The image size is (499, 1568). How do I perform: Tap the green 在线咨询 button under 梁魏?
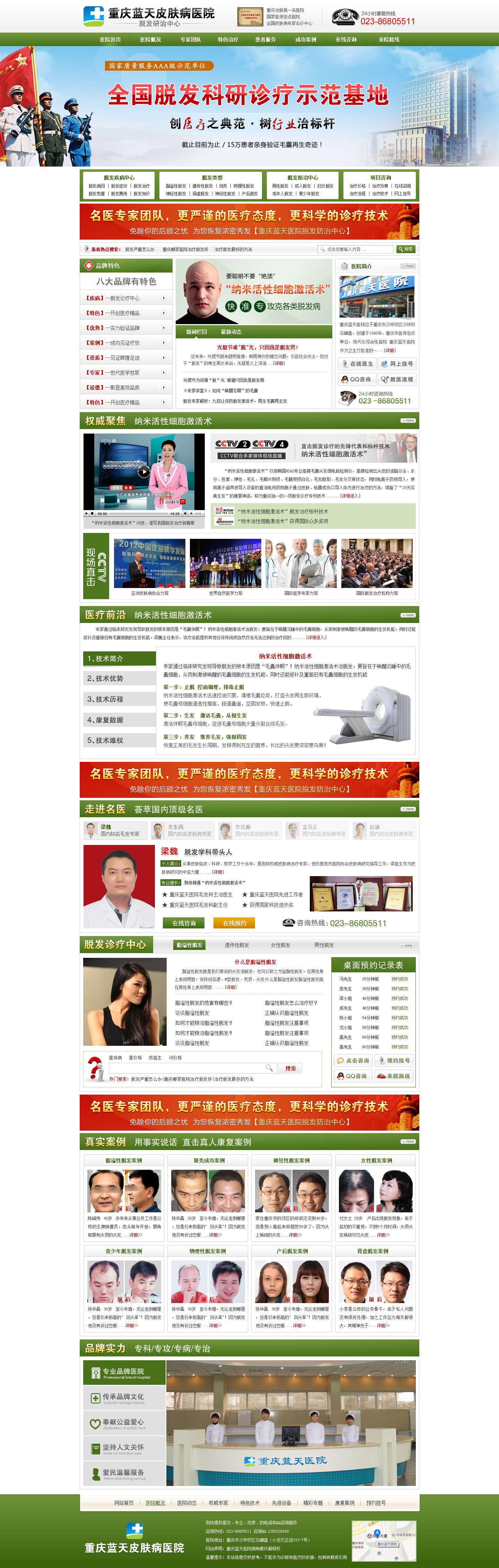point(183,923)
